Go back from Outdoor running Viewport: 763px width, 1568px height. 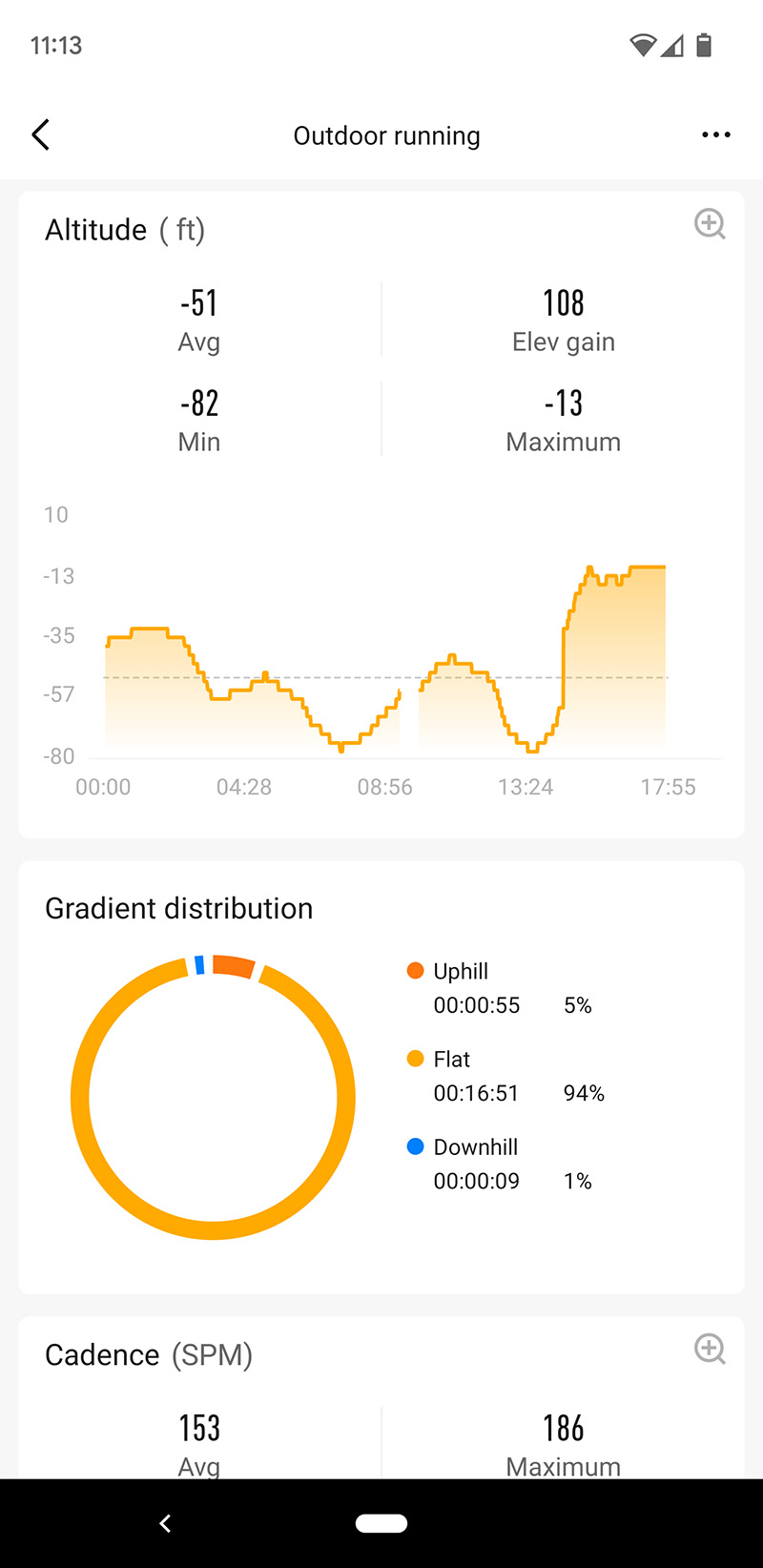(x=41, y=135)
